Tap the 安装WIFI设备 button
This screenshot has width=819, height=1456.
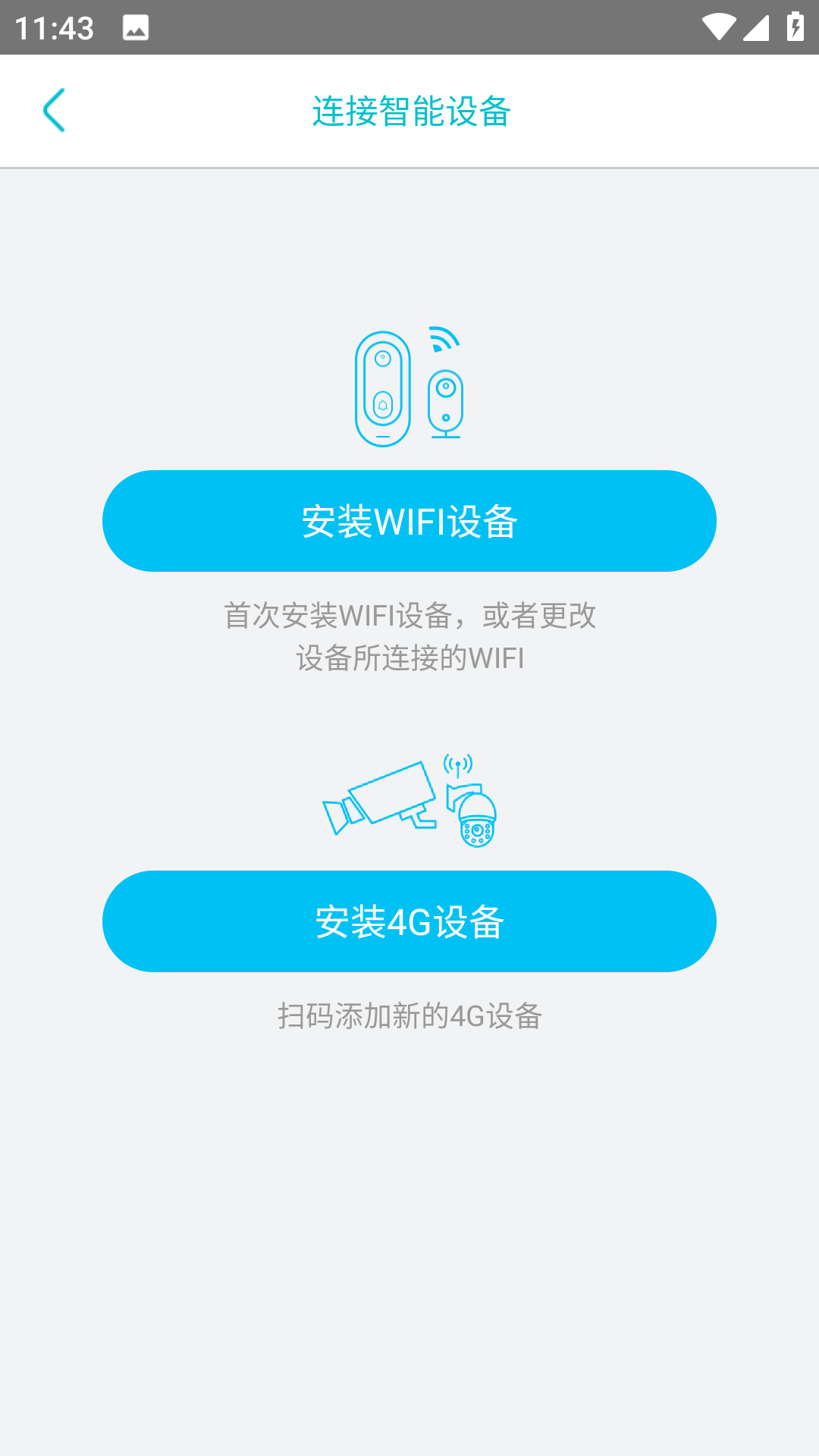pyautogui.click(x=409, y=521)
